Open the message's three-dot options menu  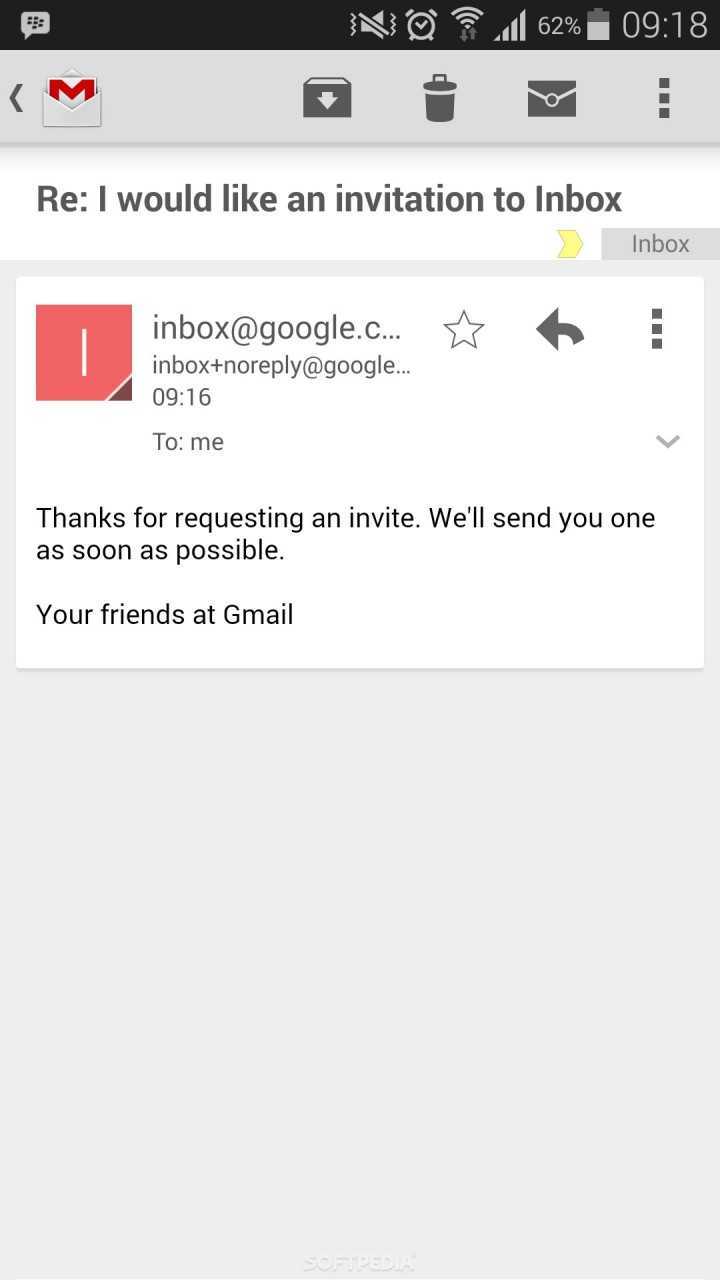656,329
